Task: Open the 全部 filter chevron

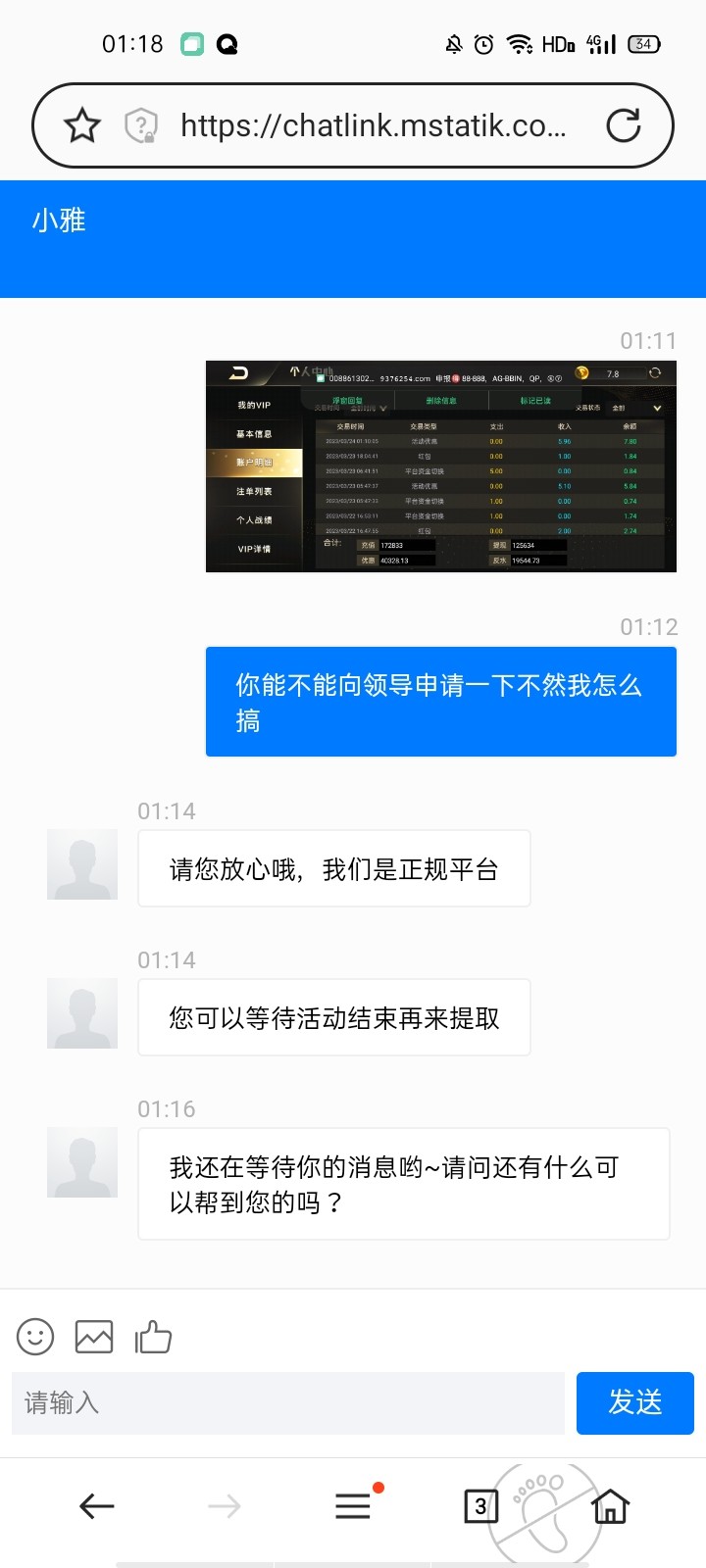Action: click(657, 406)
